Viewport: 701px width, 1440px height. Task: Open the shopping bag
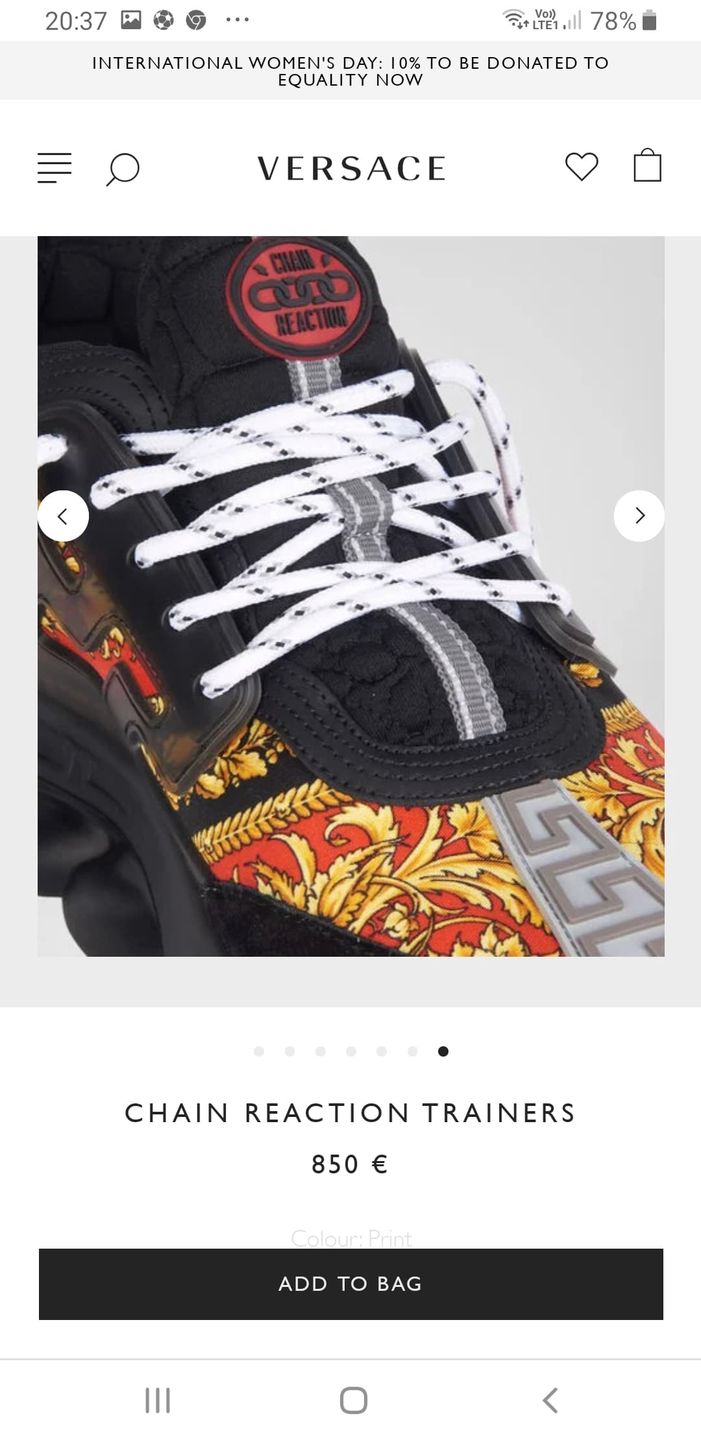coord(647,165)
